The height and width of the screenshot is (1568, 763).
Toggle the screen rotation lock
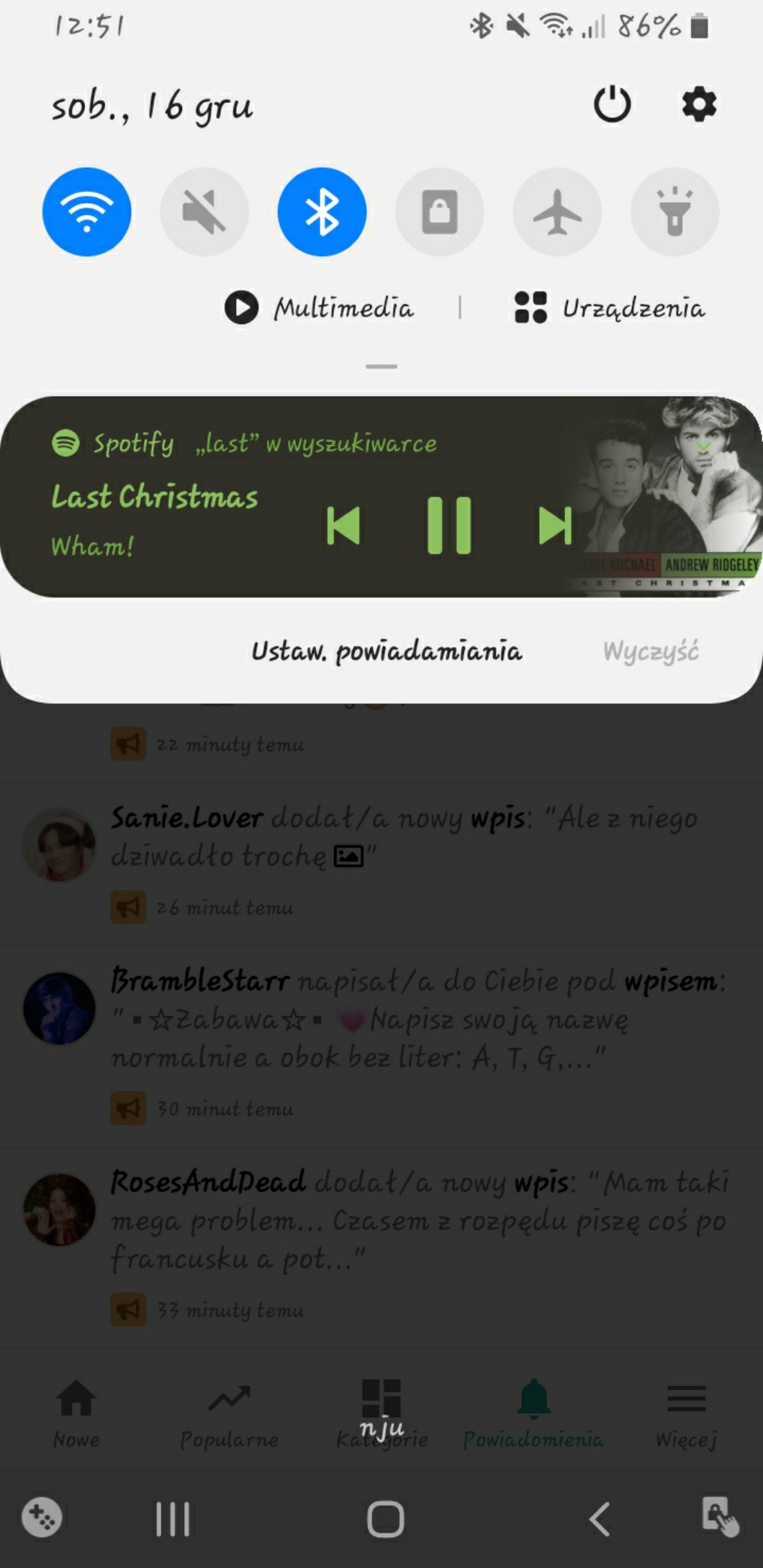pos(439,212)
